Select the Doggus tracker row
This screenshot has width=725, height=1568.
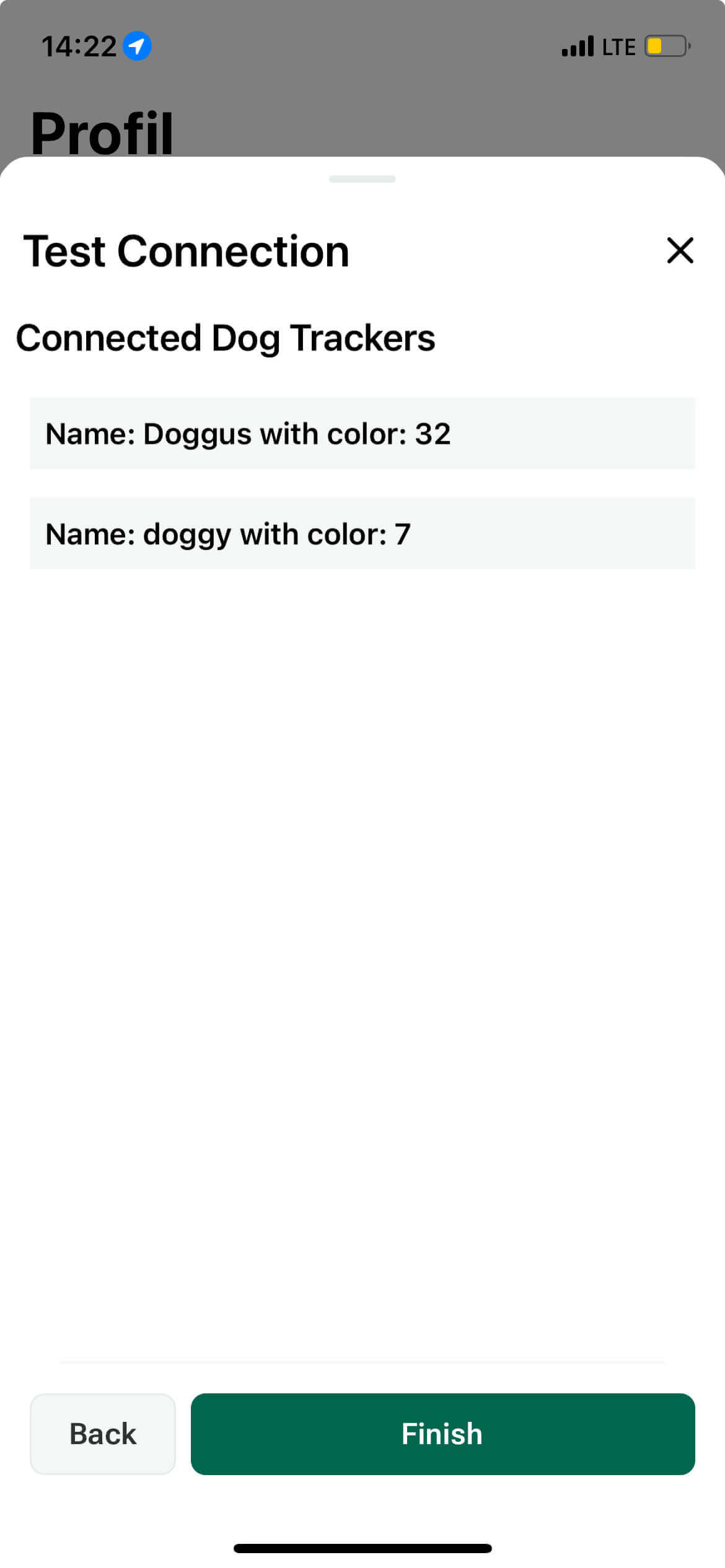pyautogui.click(x=362, y=433)
